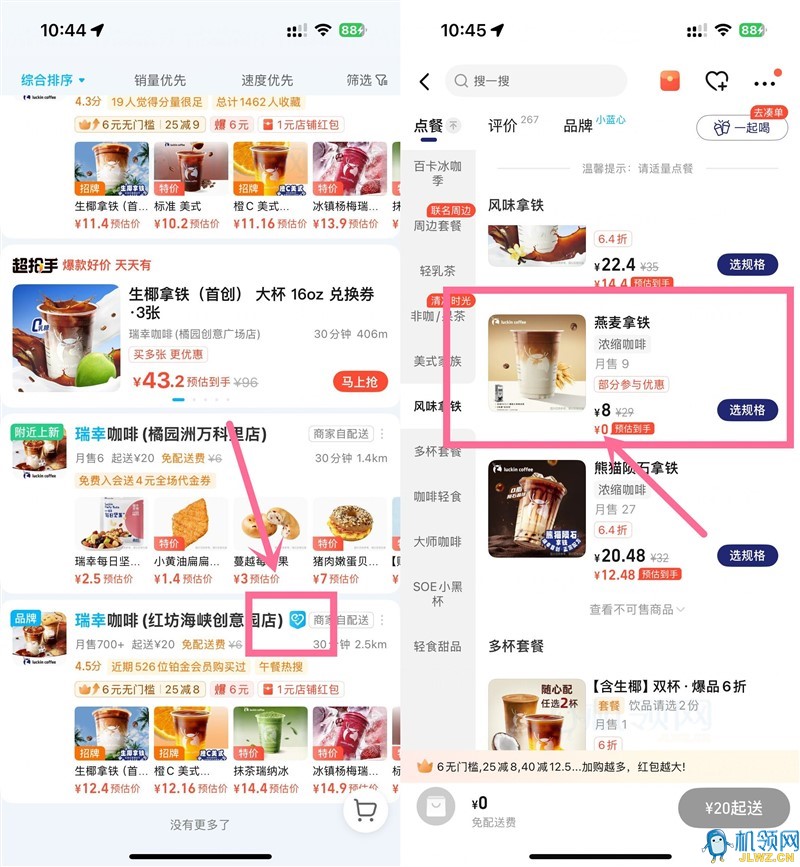Sort shops by 速度优先
This screenshot has width=800, height=867.
click(267, 80)
